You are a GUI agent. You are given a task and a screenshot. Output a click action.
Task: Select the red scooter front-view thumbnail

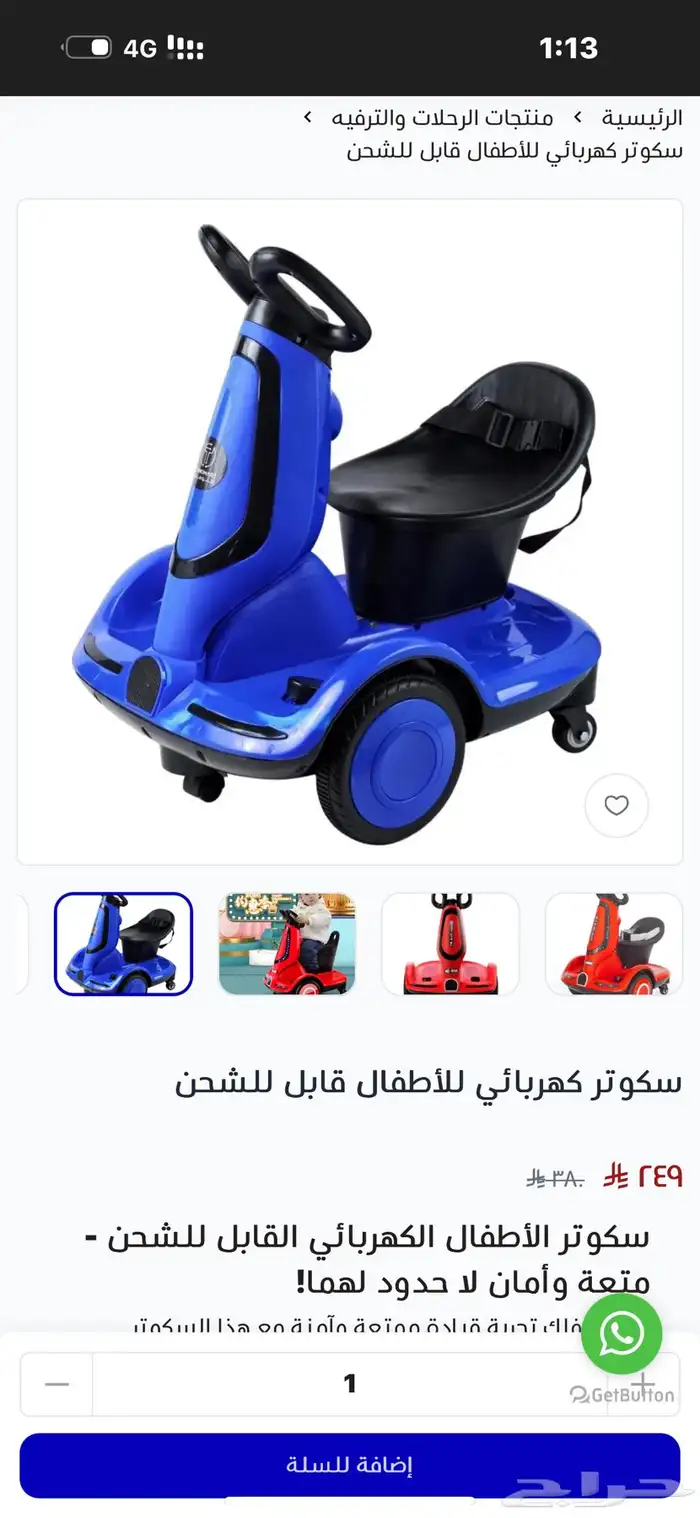[x=450, y=944]
